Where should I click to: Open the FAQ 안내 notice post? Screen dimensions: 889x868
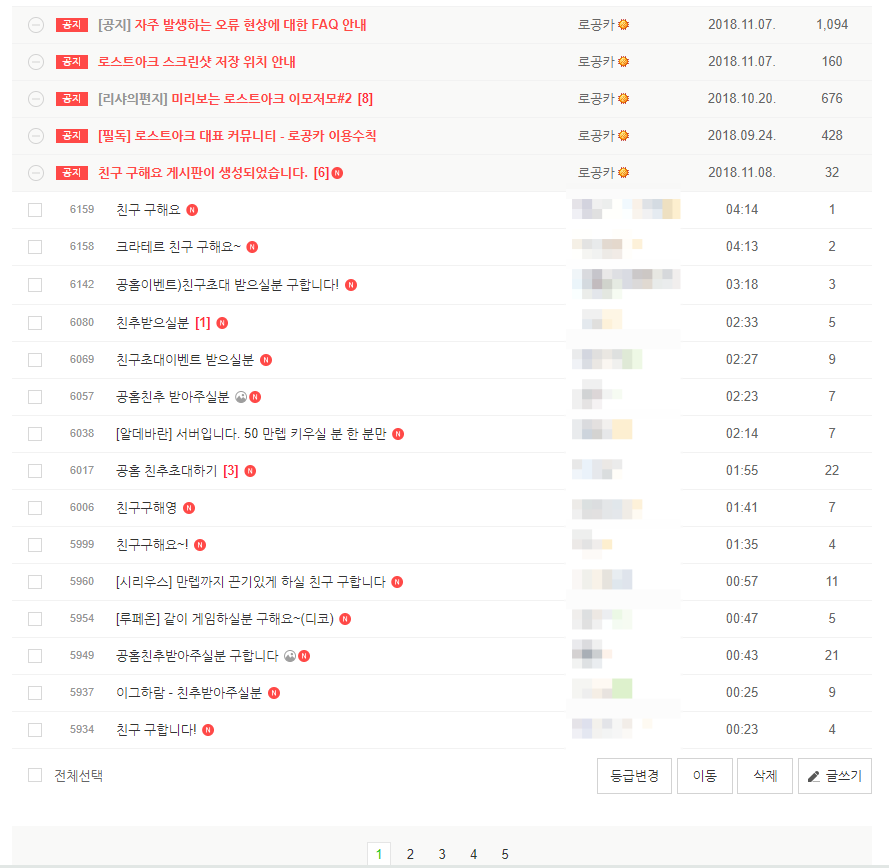pyautogui.click(x=250, y=25)
